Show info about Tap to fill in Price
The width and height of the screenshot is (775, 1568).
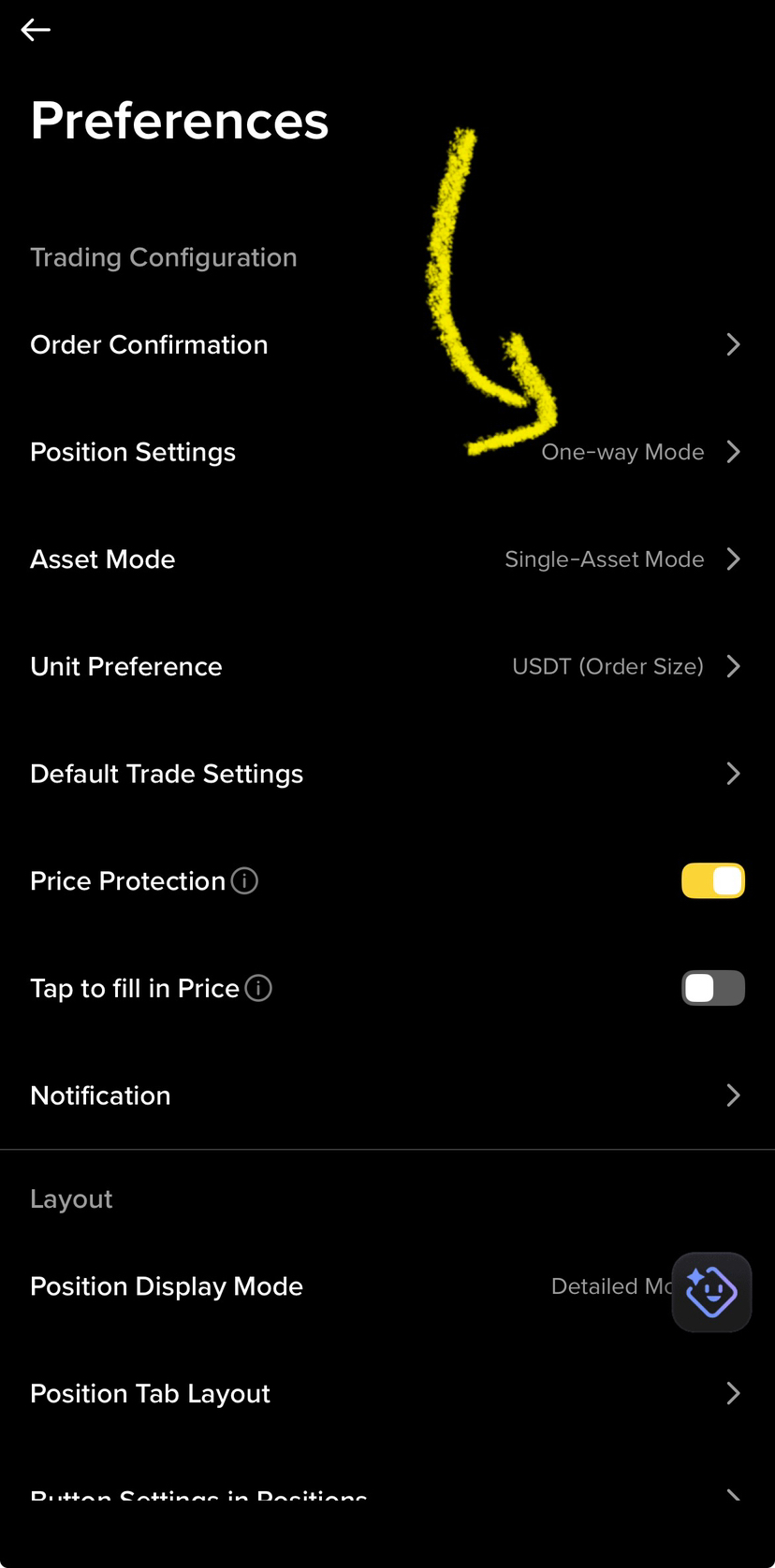258,989
